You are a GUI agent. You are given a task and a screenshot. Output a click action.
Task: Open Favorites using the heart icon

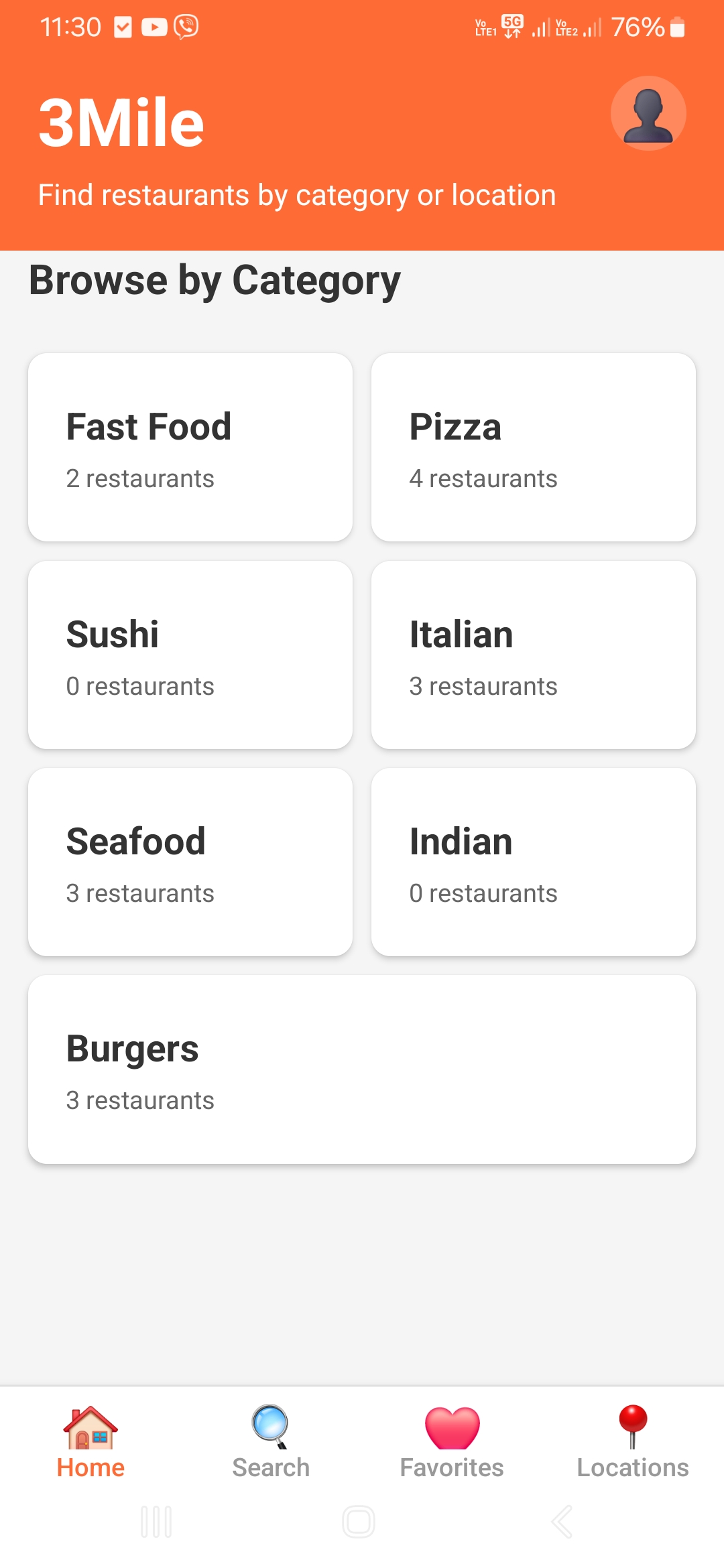451,1427
